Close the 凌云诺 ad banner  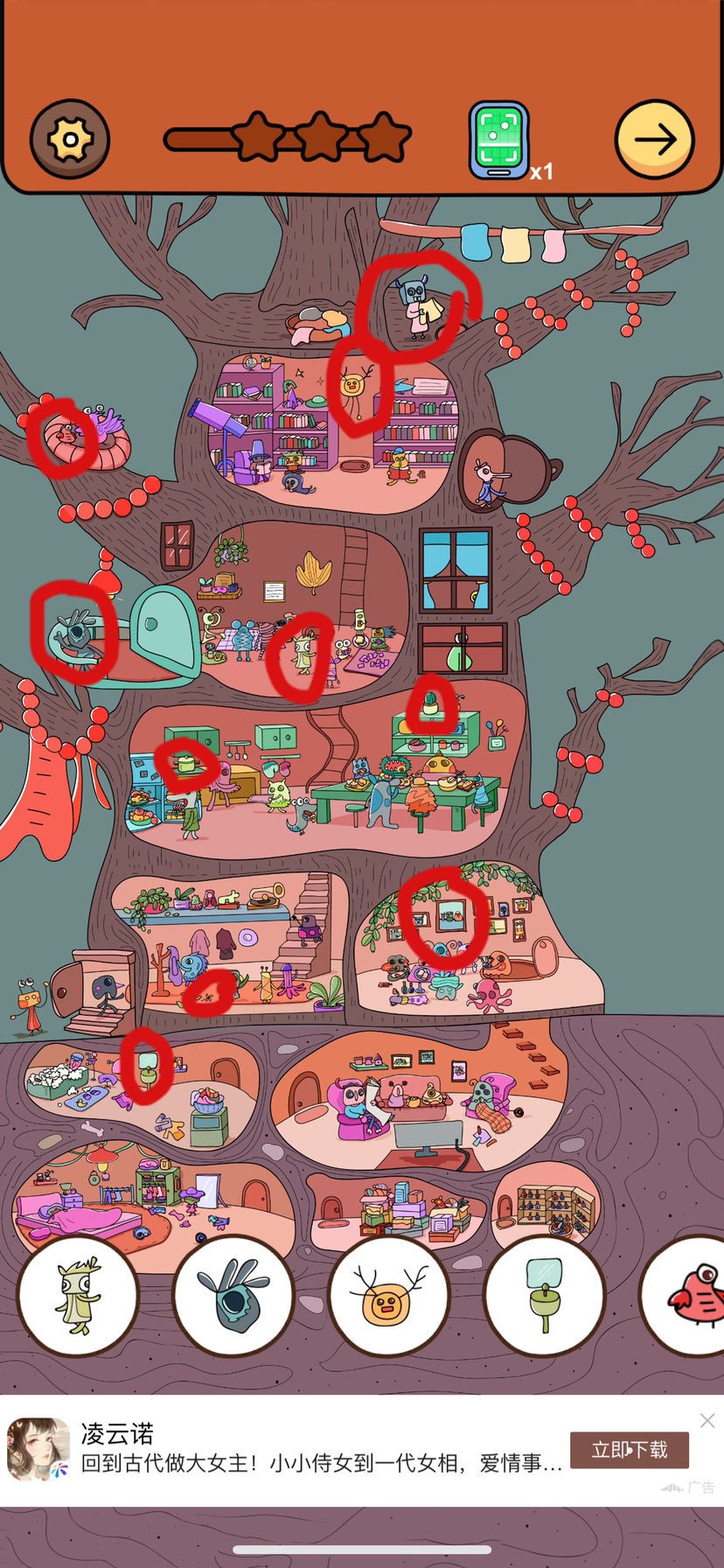click(x=707, y=1420)
